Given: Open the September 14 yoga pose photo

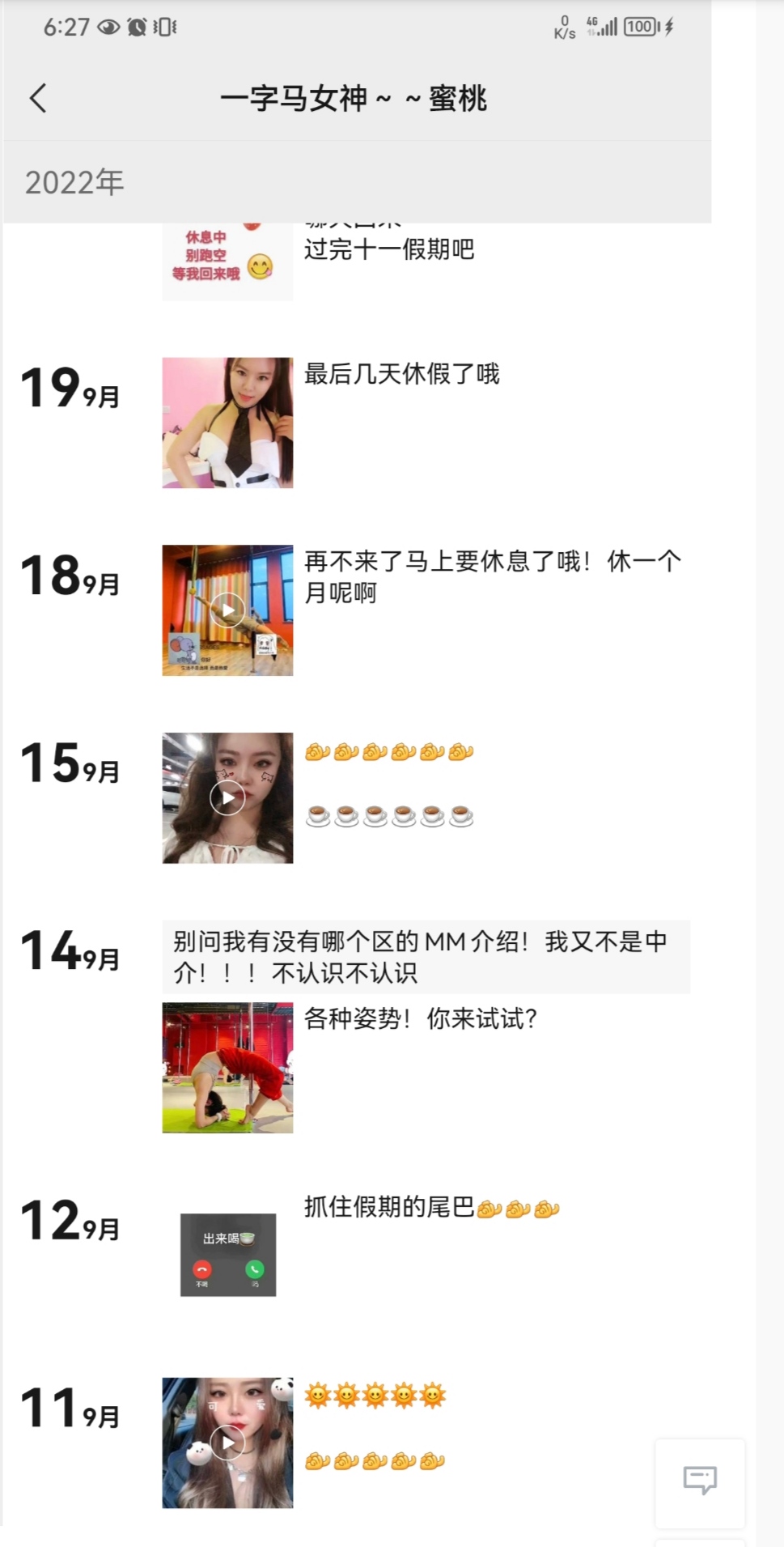Looking at the screenshot, I should tap(227, 1067).
